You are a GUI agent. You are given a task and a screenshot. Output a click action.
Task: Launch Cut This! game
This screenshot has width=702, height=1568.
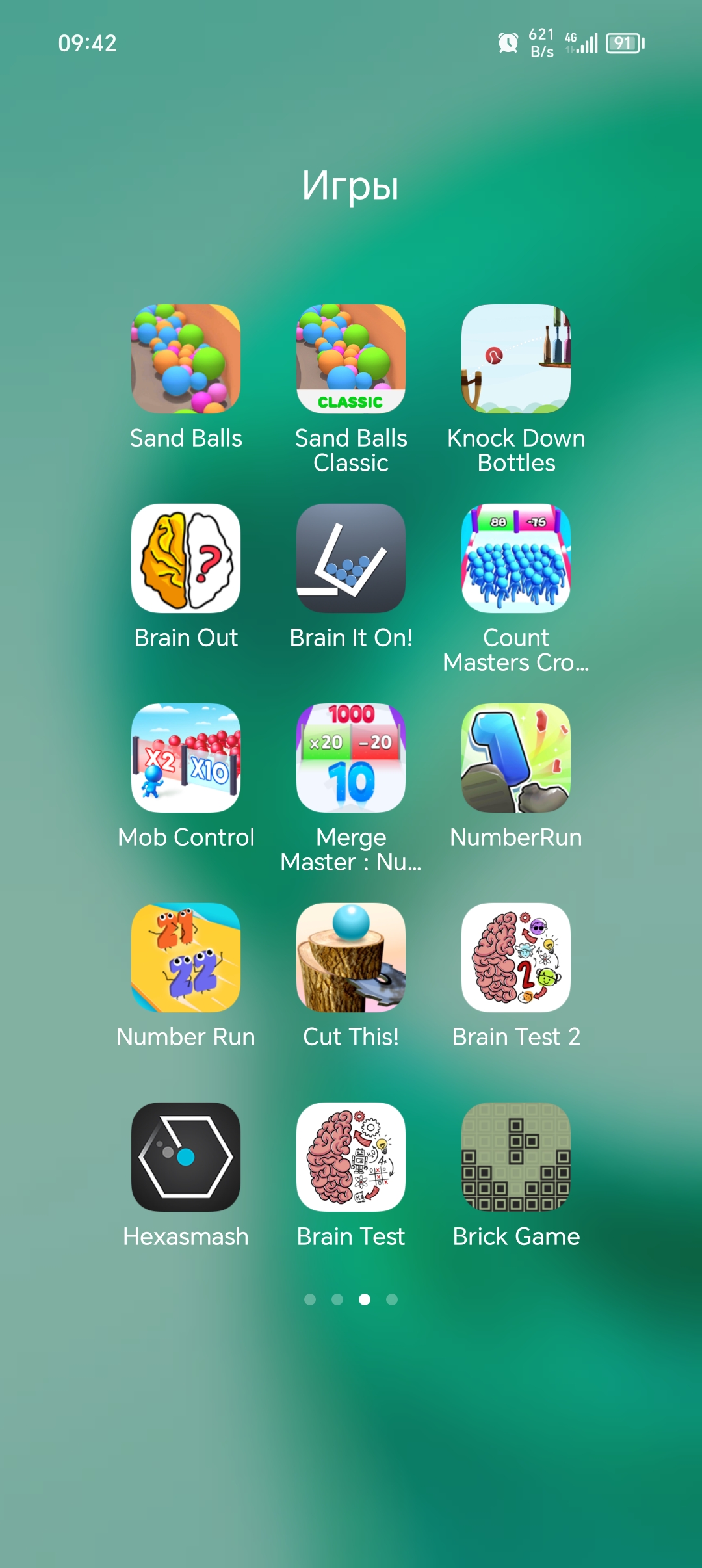[351, 958]
